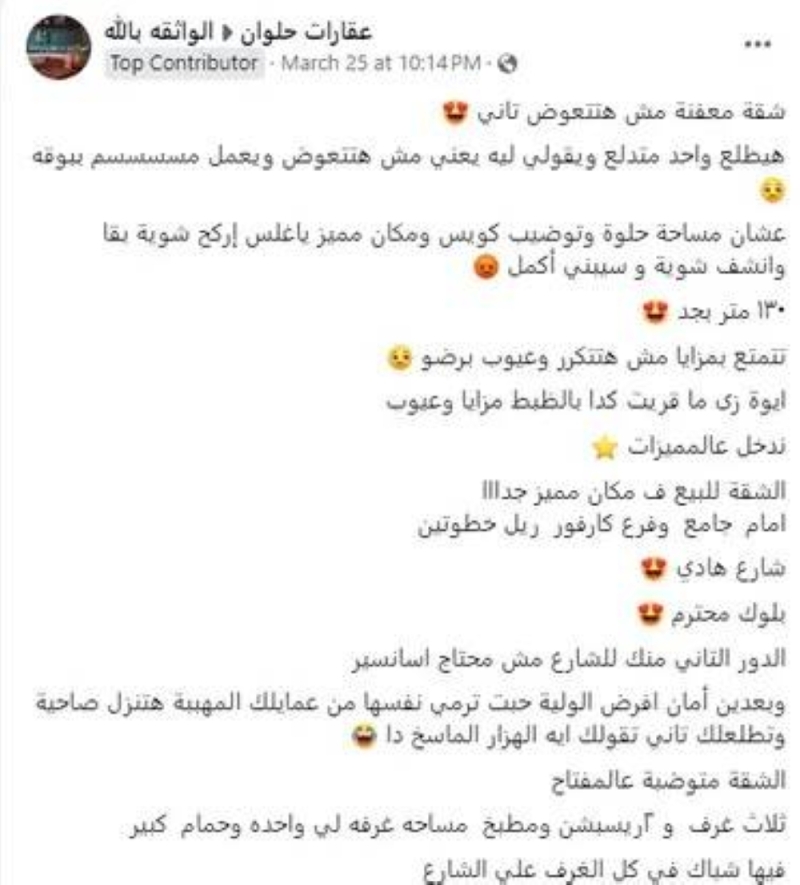Open the poster's profile picture
800x885 pixels.
coord(59,47)
